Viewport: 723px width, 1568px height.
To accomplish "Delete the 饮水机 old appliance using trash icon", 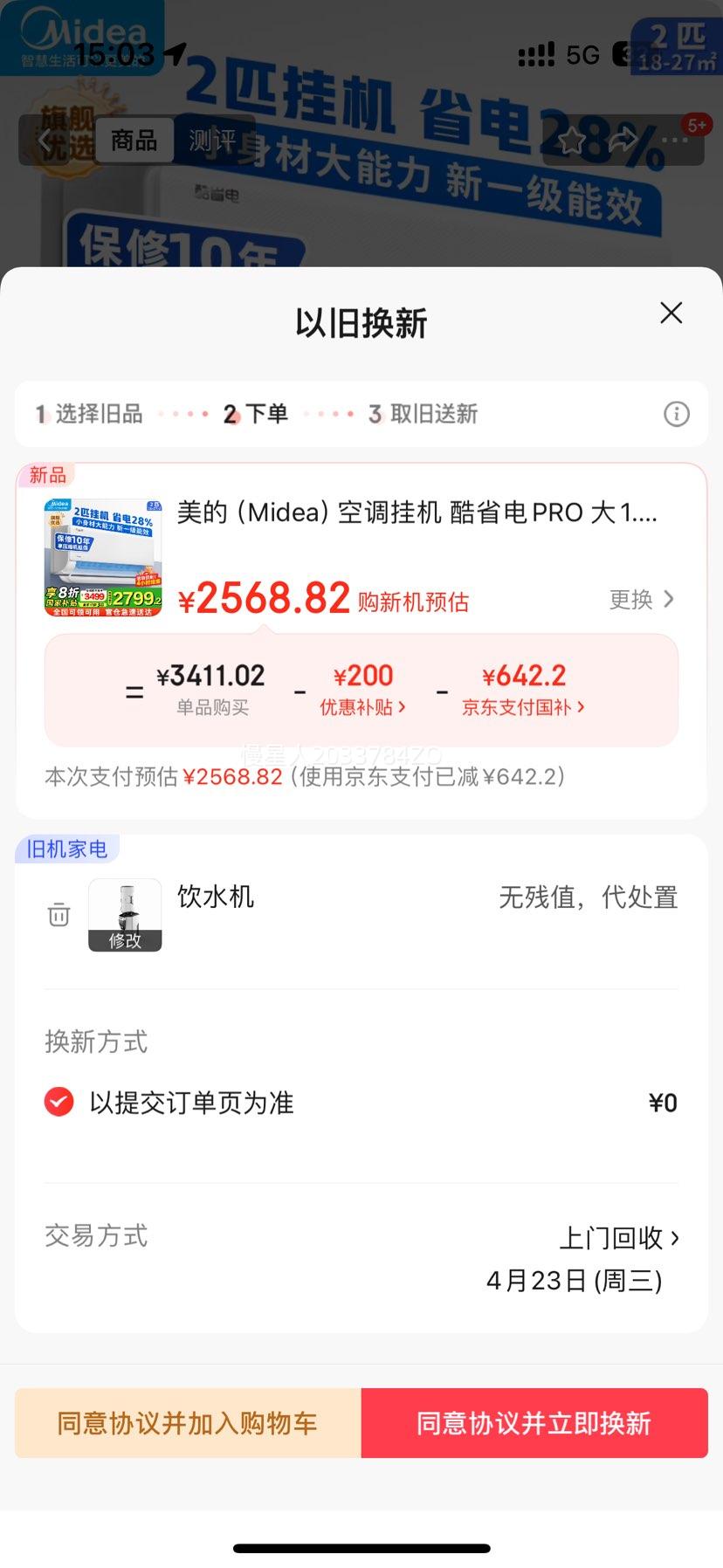I will [58, 915].
